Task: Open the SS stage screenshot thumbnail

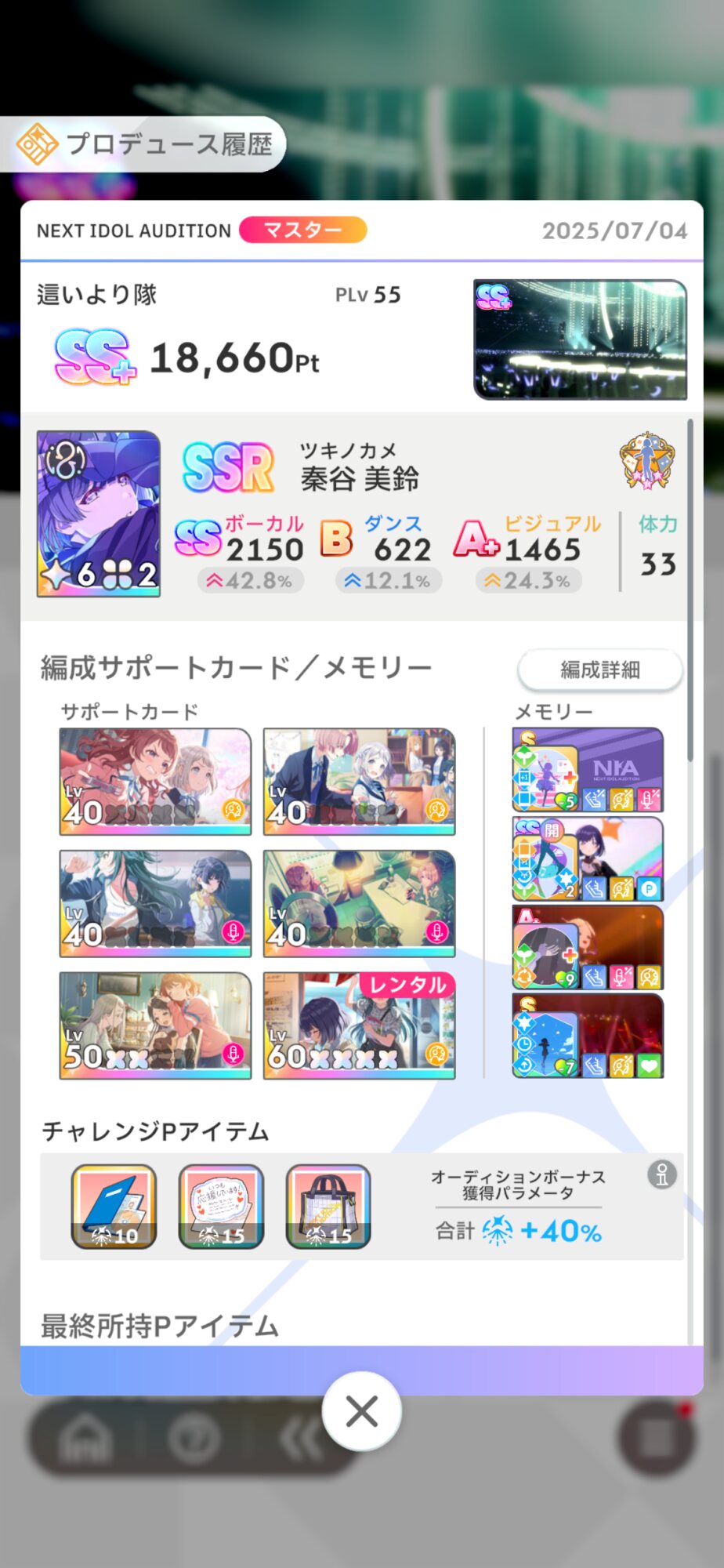Action: [x=581, y=339]
